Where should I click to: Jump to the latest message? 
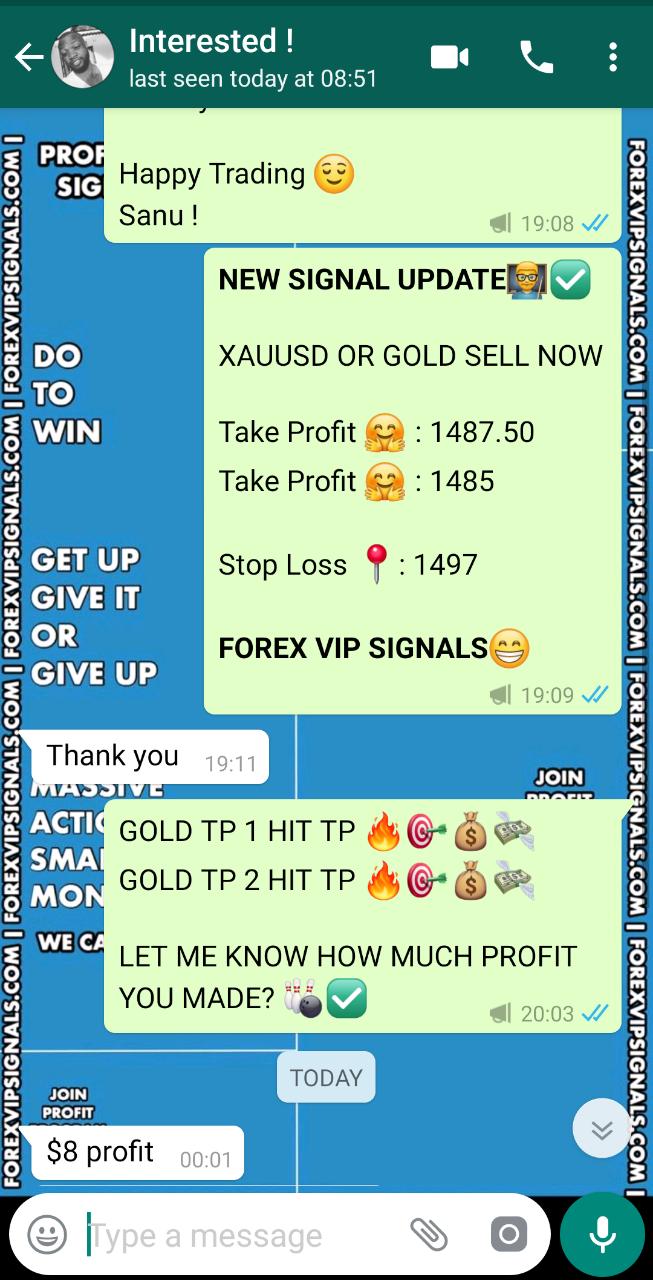[x=601, y=1128]
